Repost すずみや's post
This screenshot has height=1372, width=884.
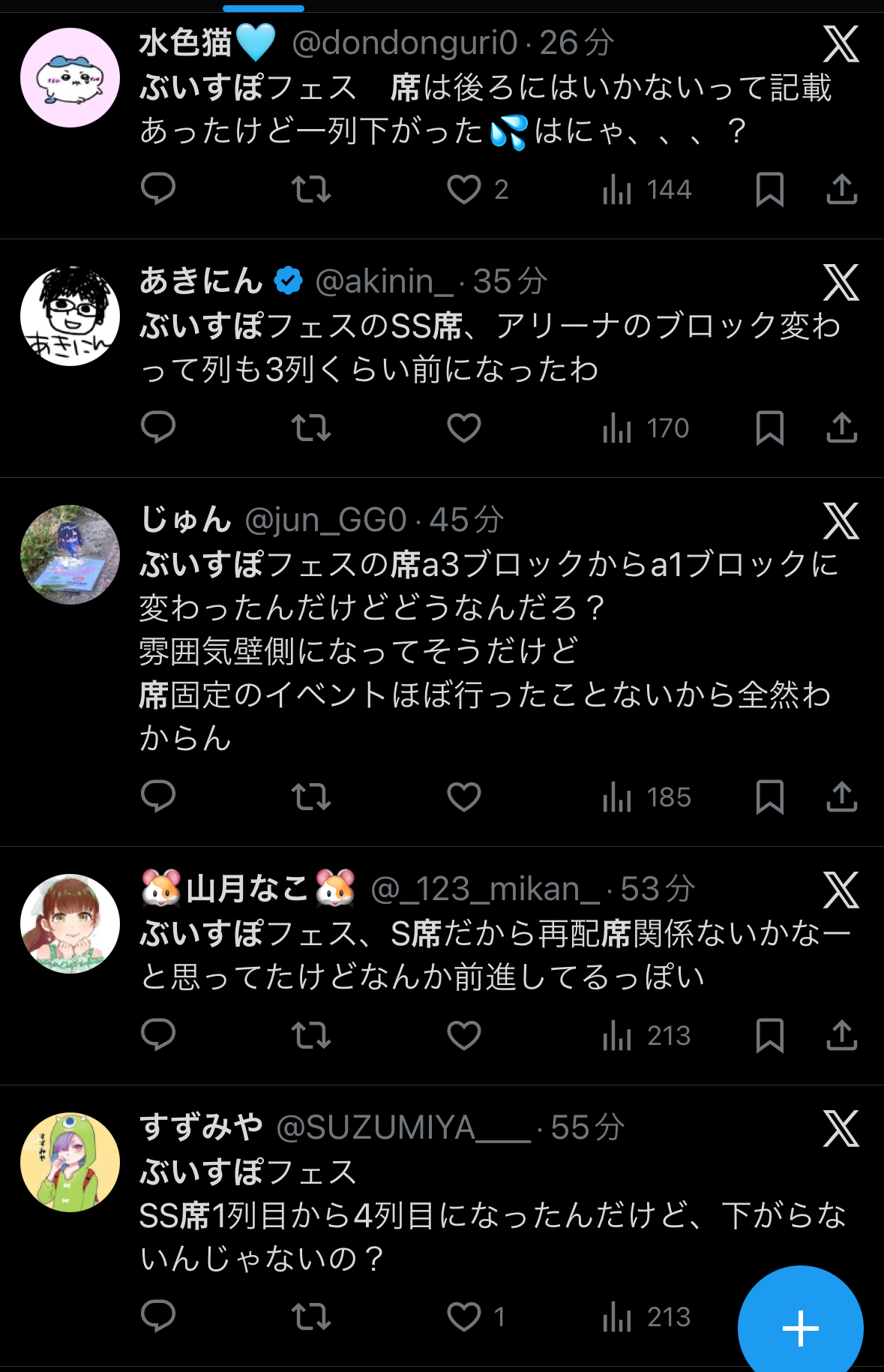point(311,1316)
